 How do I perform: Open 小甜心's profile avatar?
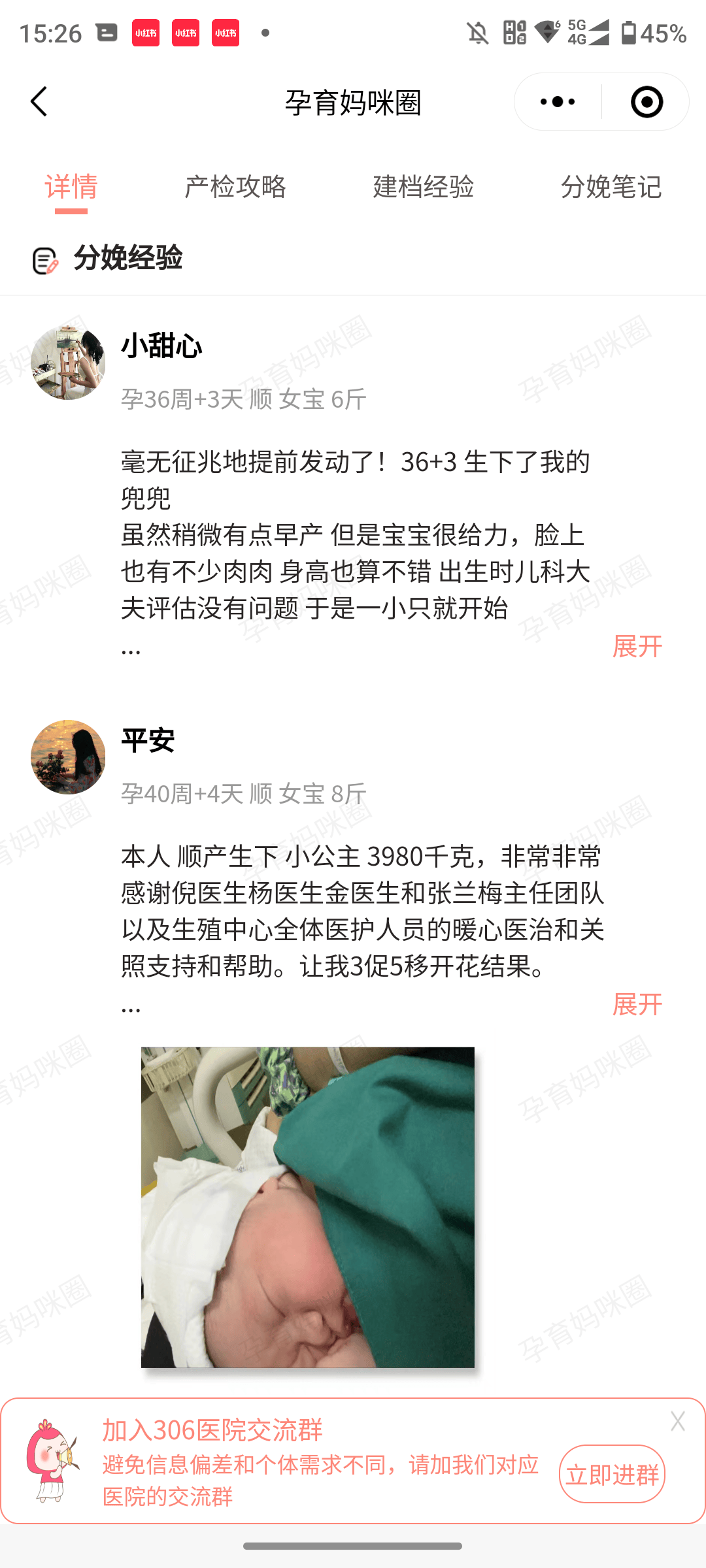68,363
